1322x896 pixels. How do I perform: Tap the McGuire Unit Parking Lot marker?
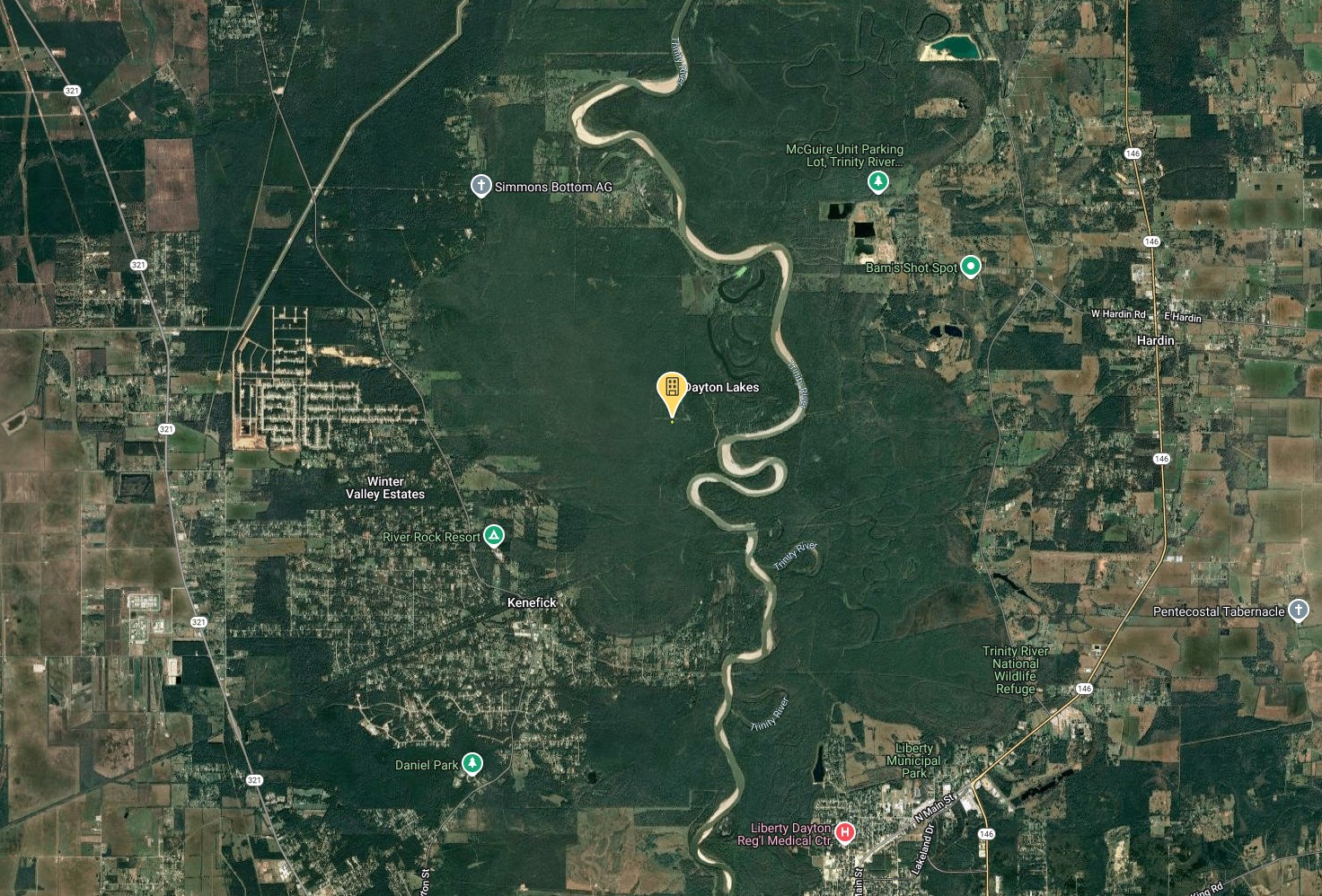(878, 182)
